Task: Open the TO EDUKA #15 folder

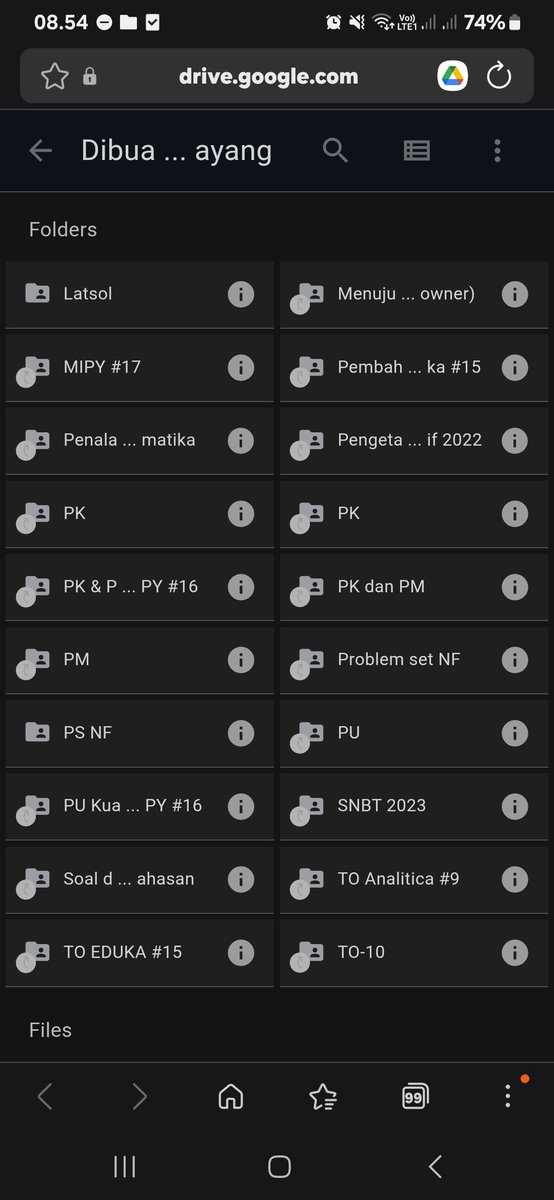Action: coord(139,952)
